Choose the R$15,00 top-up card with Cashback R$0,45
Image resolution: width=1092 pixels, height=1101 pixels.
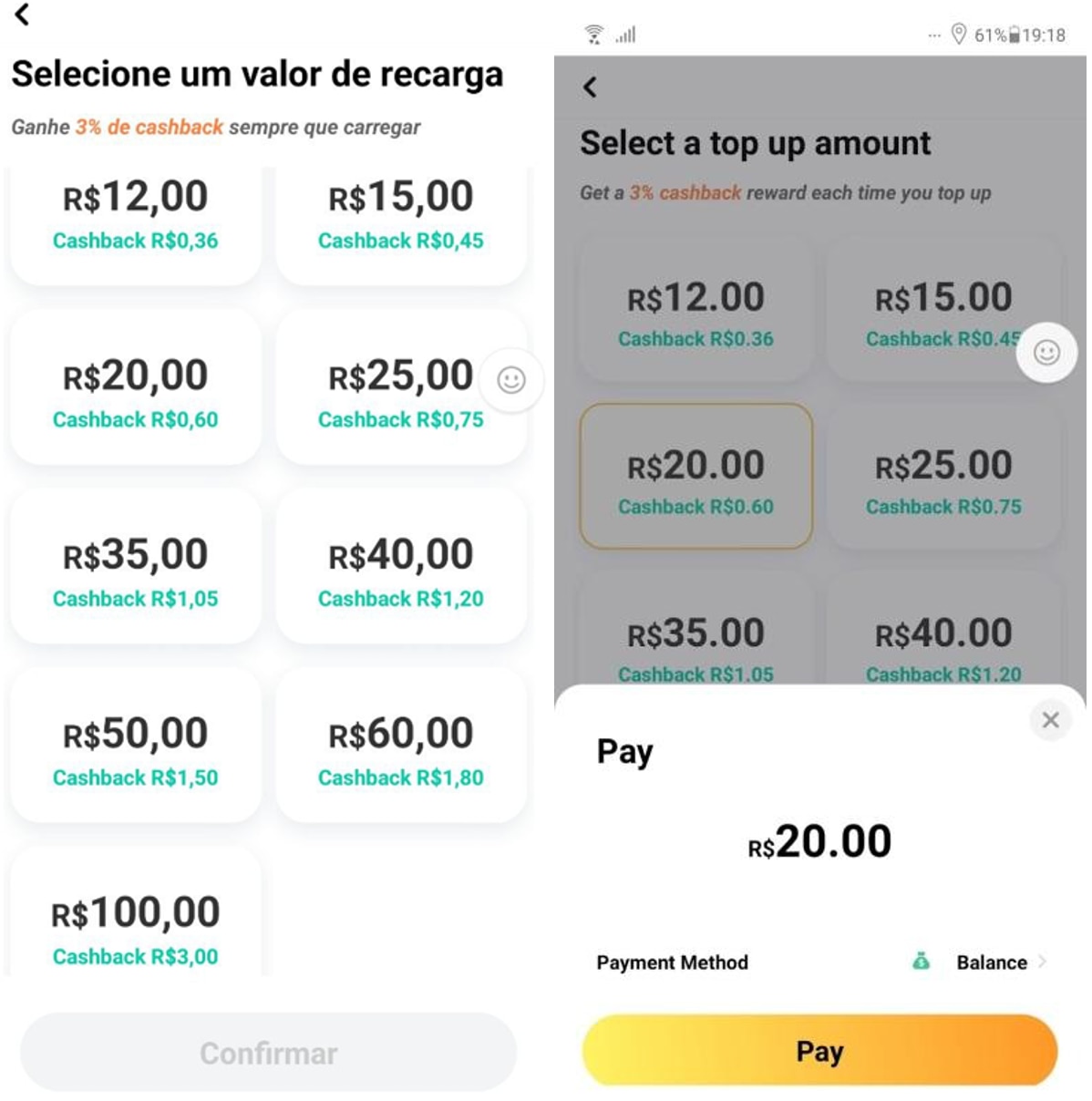(x=401, y=217)
